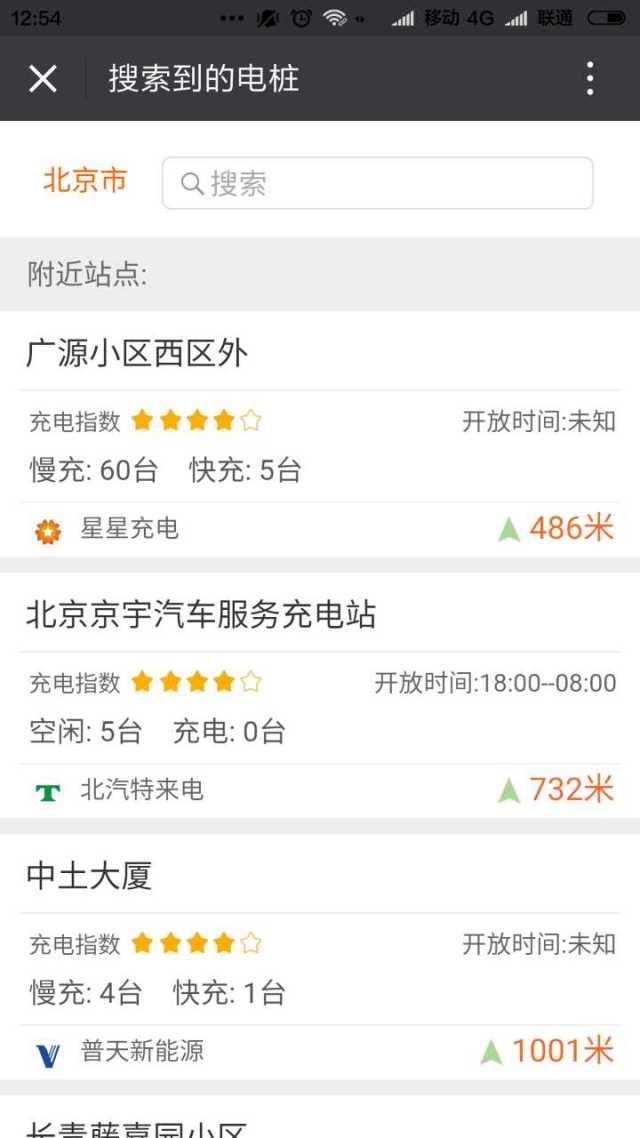640x1138 pixels.
Task: Navigate to the station 486米 away
Action: [556, 528]
